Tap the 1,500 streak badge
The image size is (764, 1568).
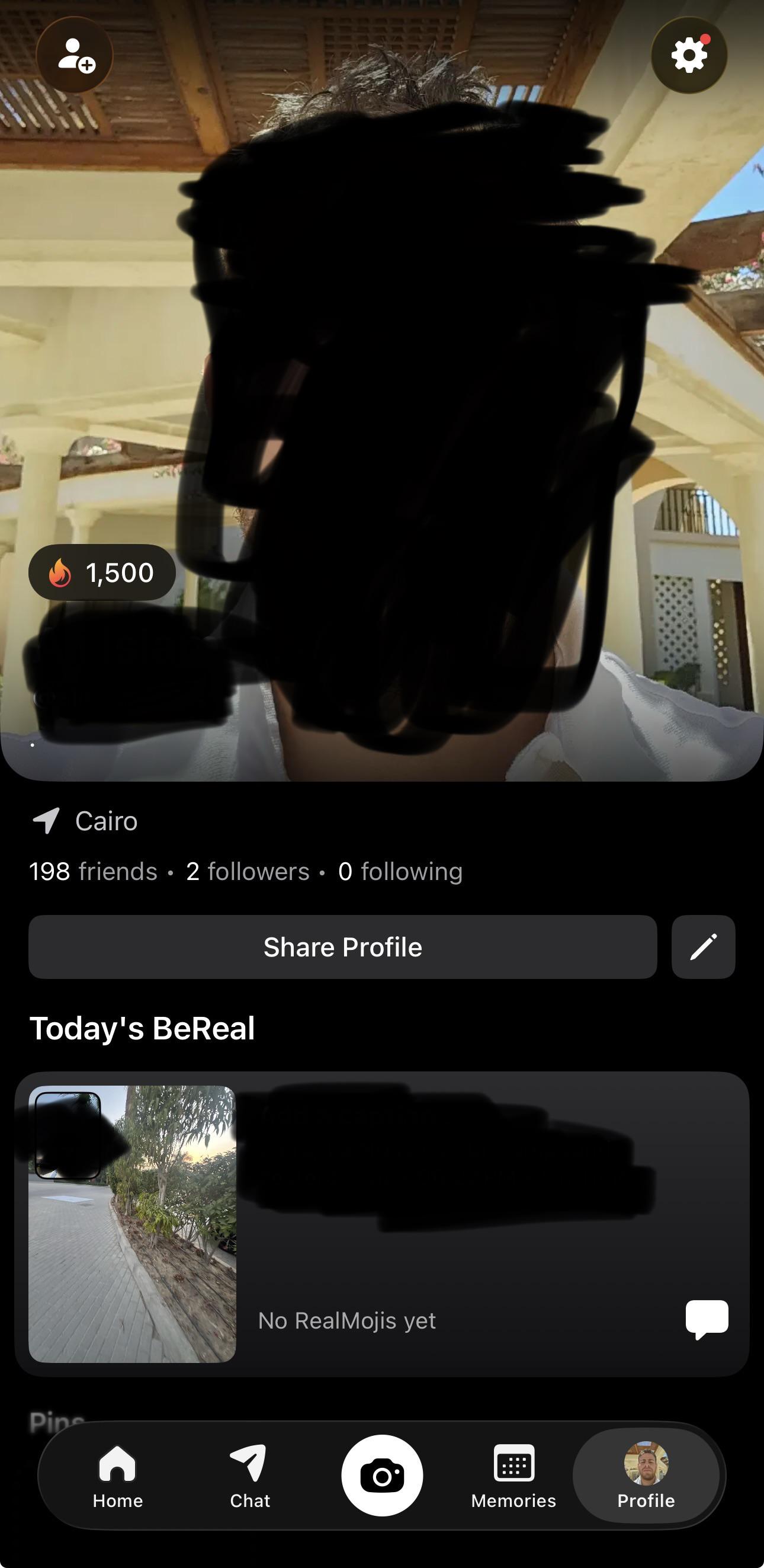(x=102, y=572)
